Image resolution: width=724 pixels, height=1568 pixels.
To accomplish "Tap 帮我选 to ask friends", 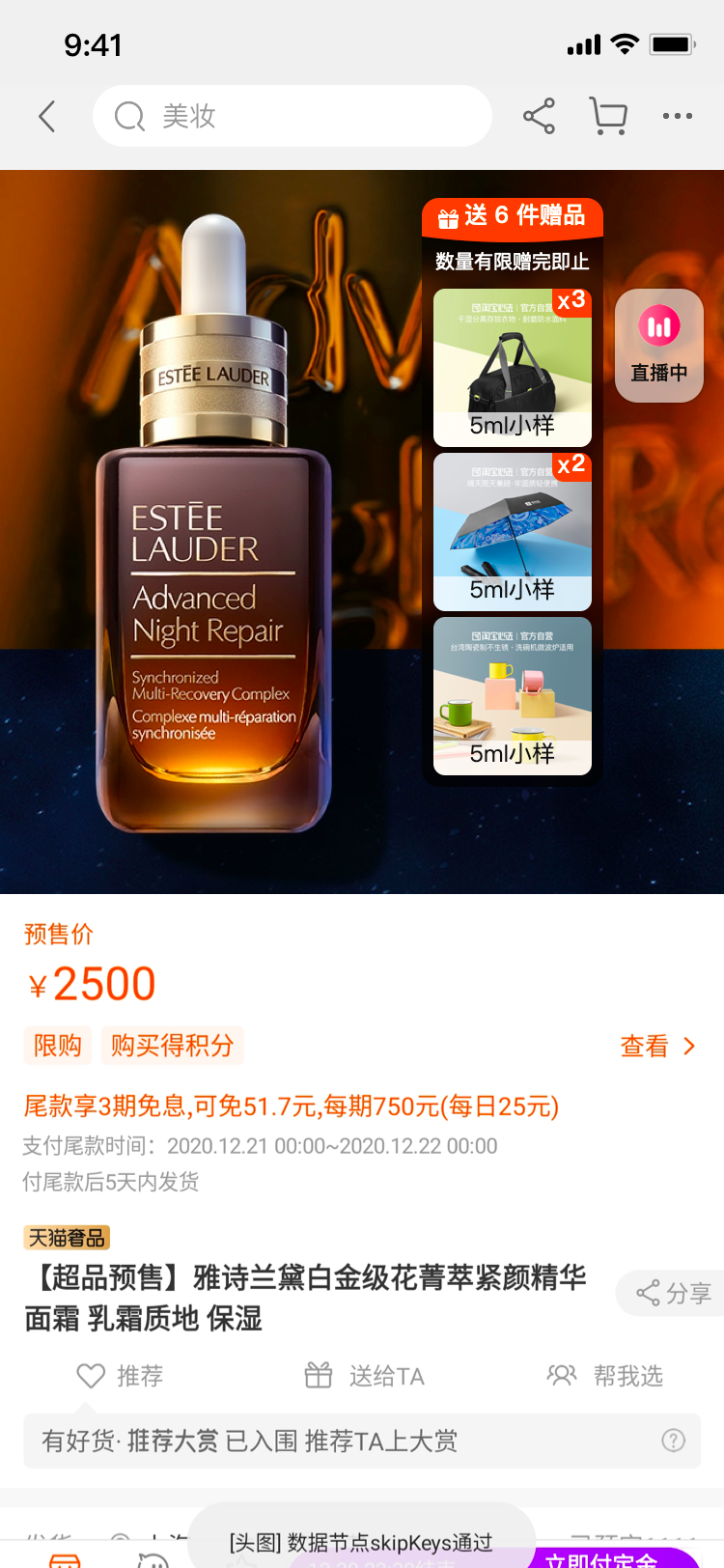I will click(605, 1376).
